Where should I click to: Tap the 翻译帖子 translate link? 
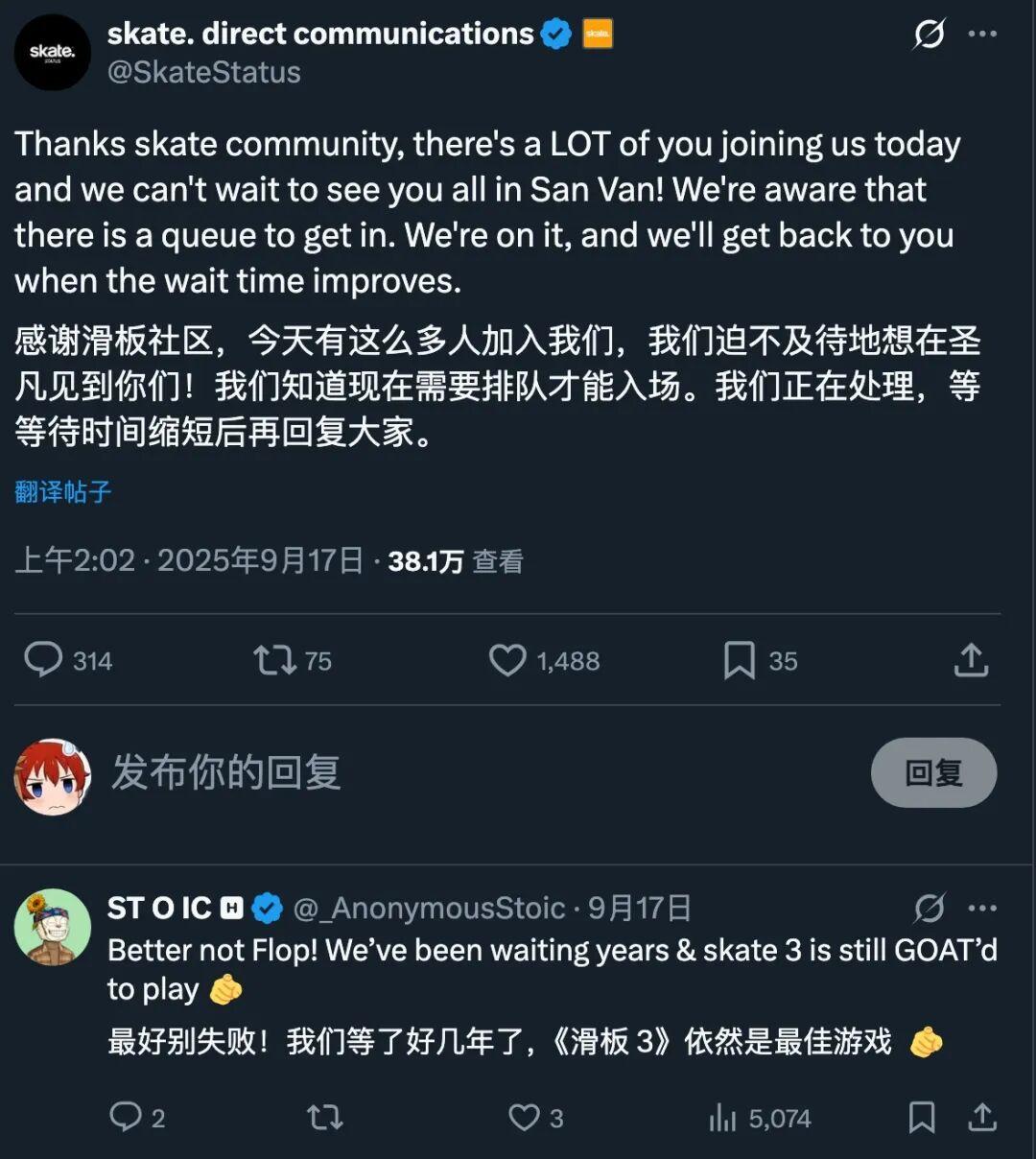(x=63, y=492)
